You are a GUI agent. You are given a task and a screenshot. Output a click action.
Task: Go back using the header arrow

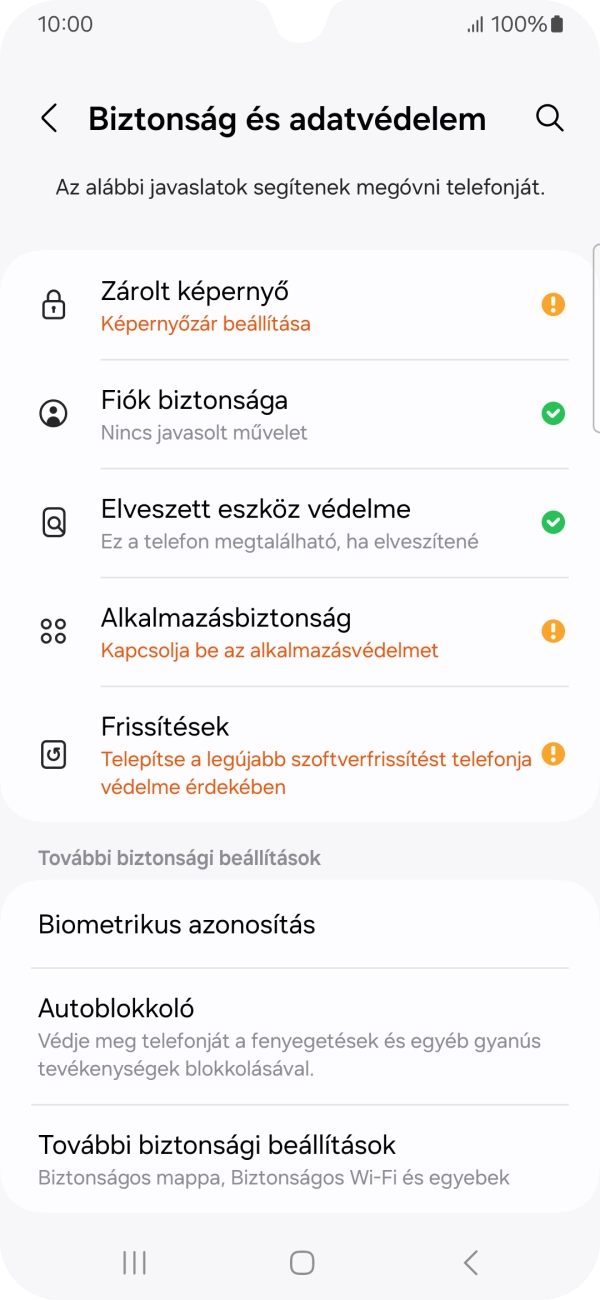49,118
